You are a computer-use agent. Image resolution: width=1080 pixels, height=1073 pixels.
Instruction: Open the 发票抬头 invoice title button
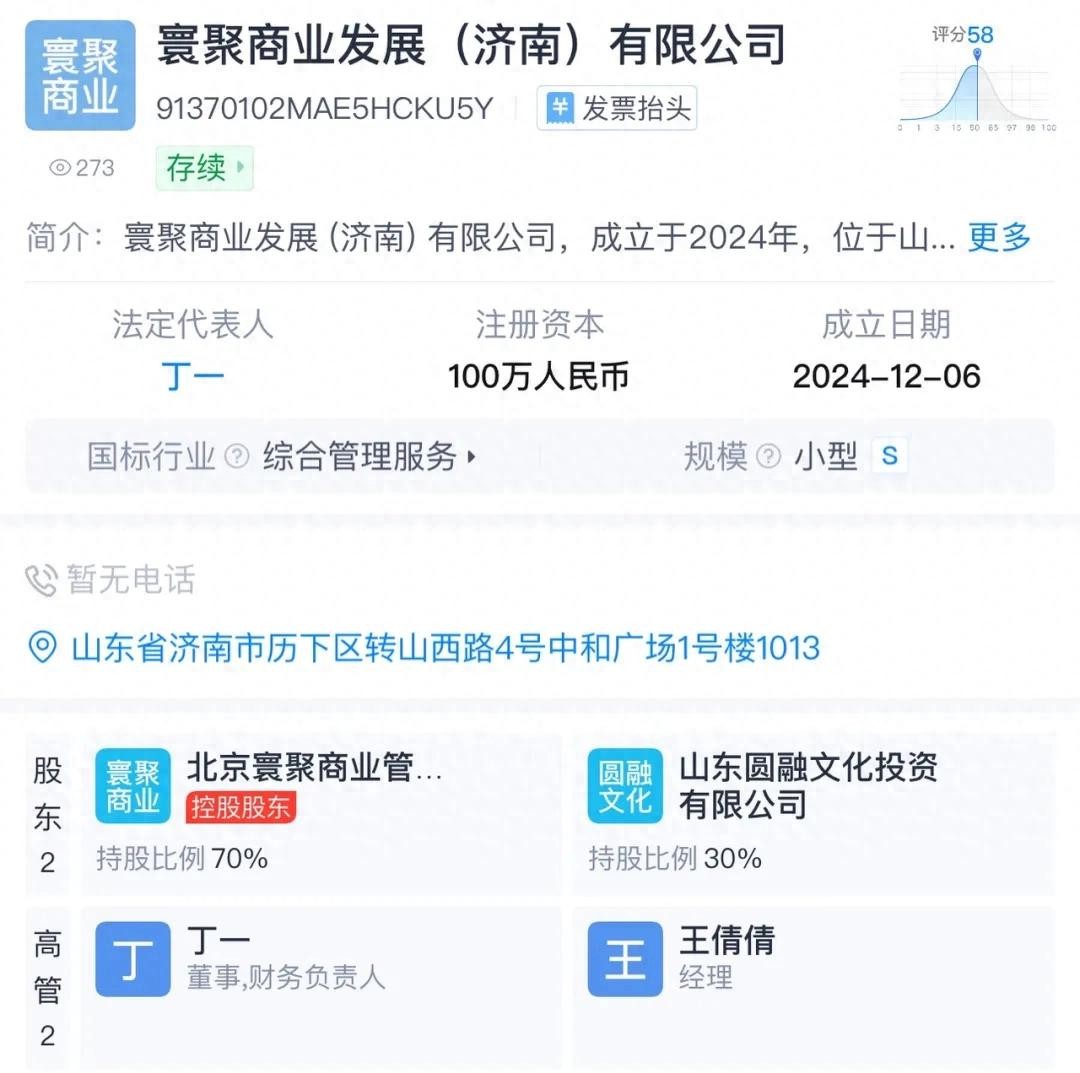click(617, 108)
